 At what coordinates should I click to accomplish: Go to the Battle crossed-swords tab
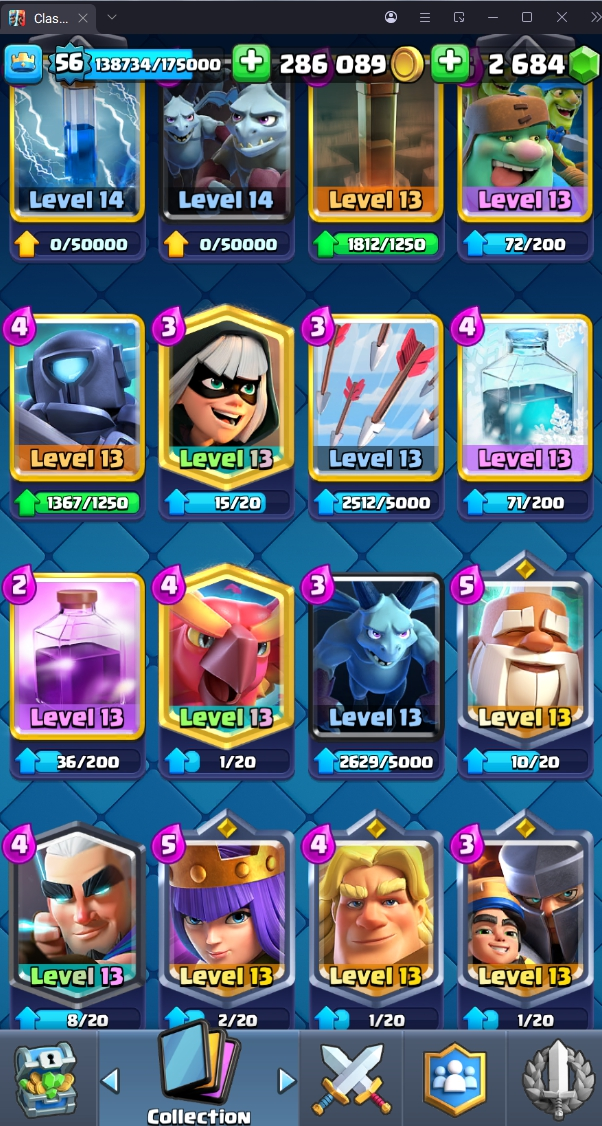[348, 1078]
